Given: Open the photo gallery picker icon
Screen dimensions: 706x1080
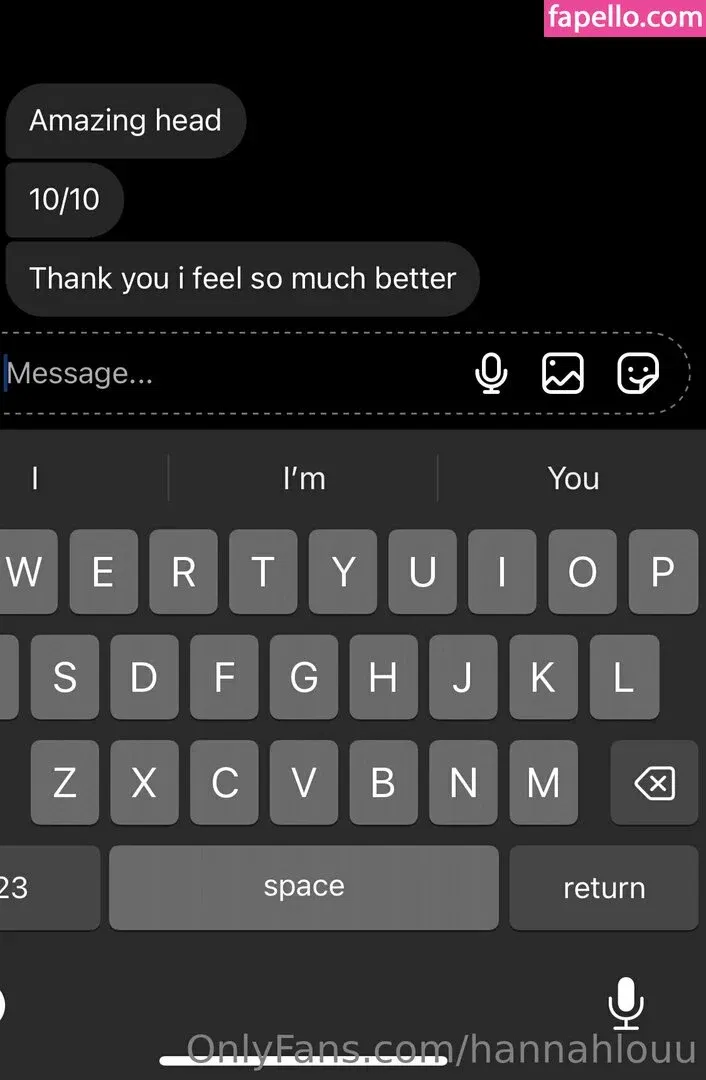Looking at the screenshot, I should tap(563, 374).
